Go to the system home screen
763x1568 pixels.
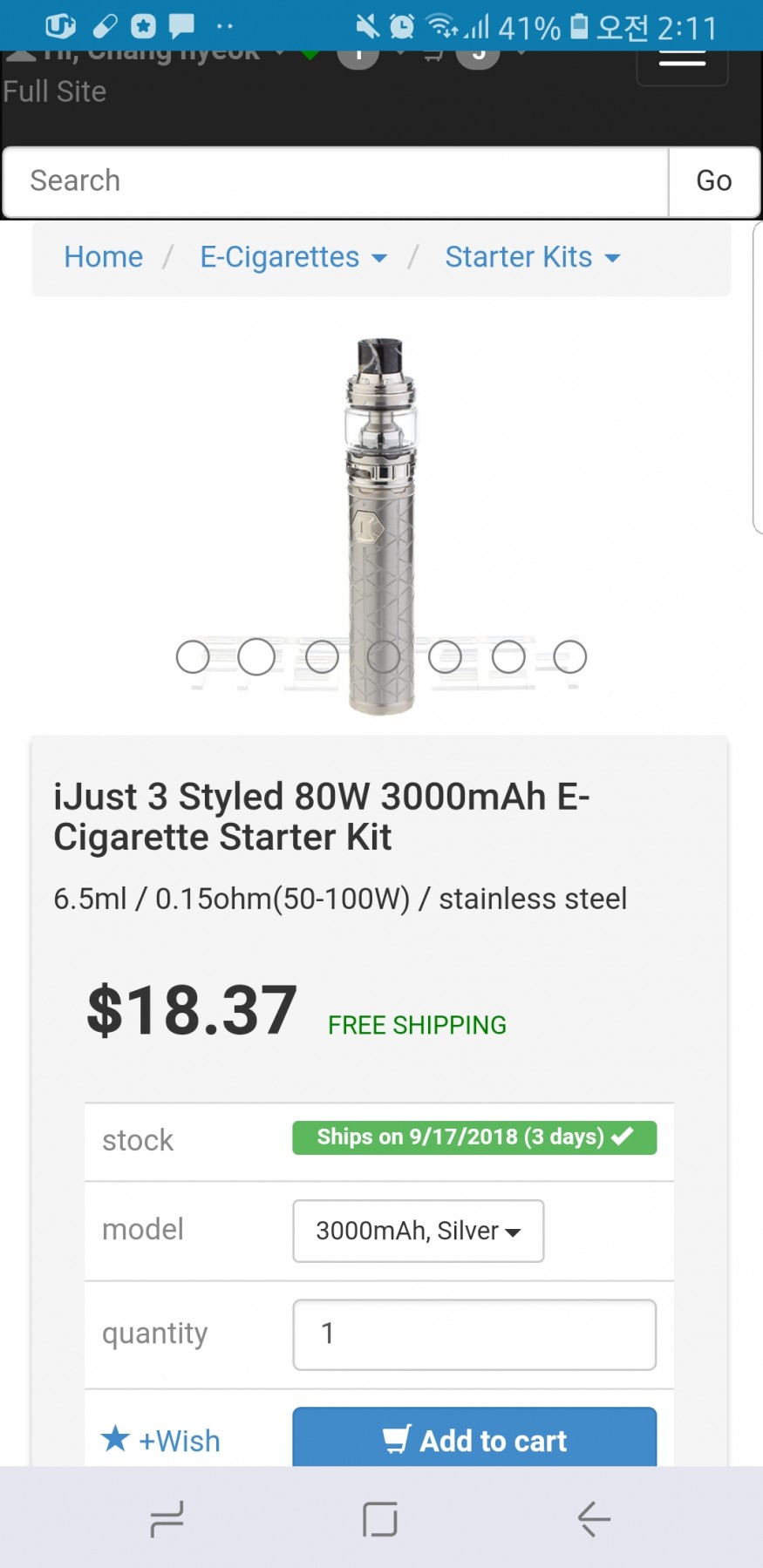[x=380, y=1519]
